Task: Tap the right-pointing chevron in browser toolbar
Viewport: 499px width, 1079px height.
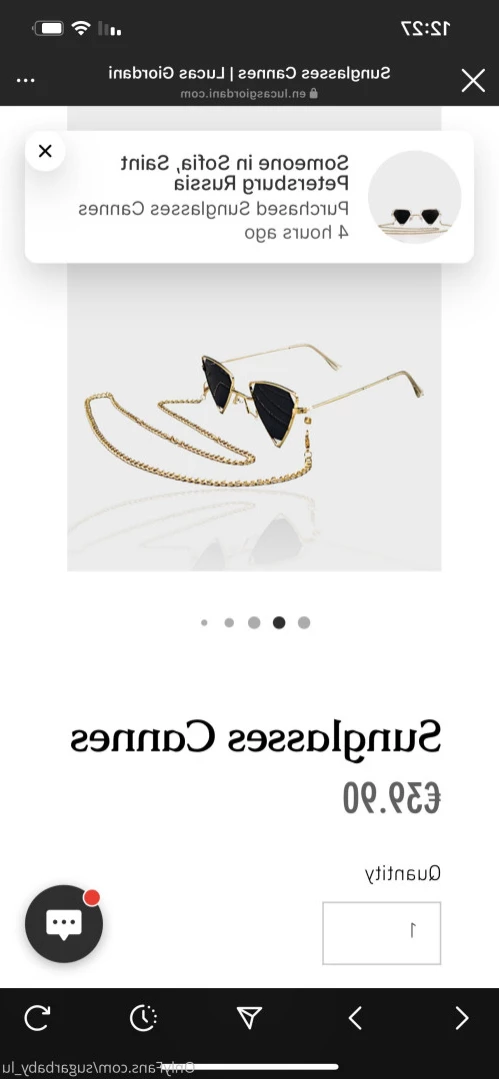Action: click(x=462, y=1017)
